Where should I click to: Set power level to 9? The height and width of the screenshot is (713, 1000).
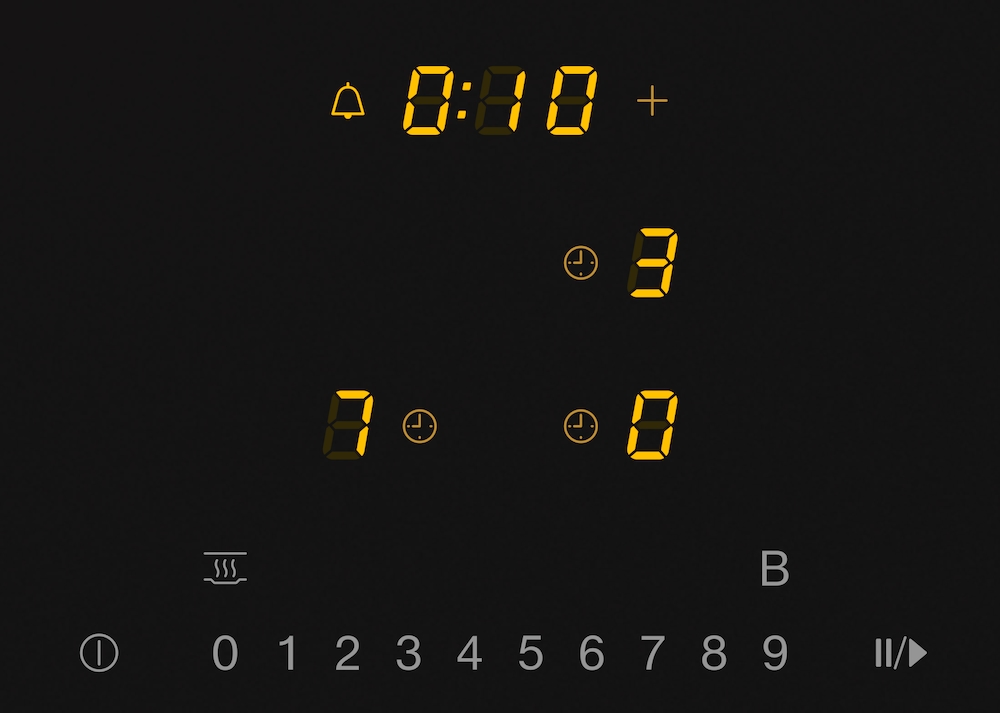[775, 654]
